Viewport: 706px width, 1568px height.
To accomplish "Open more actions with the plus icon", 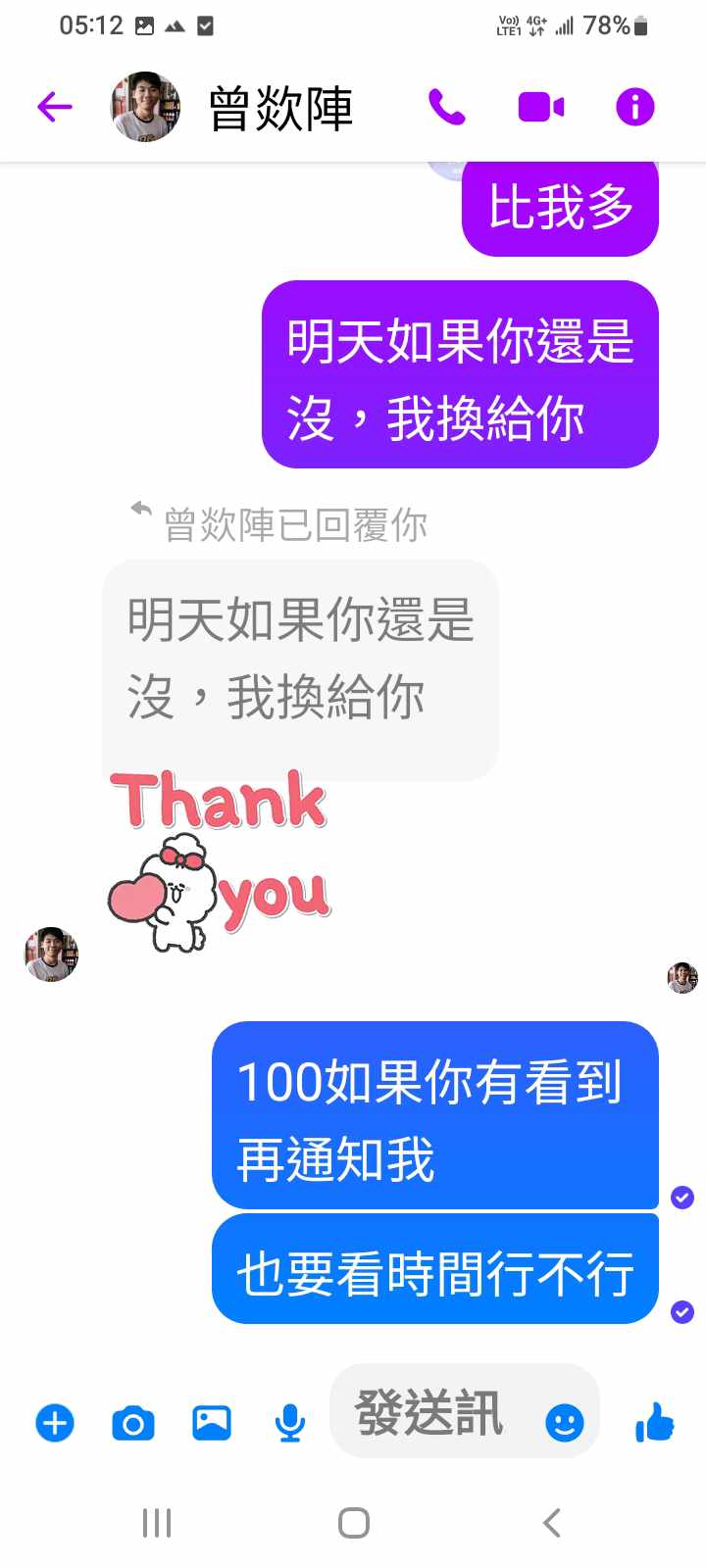I will 55,1422.
